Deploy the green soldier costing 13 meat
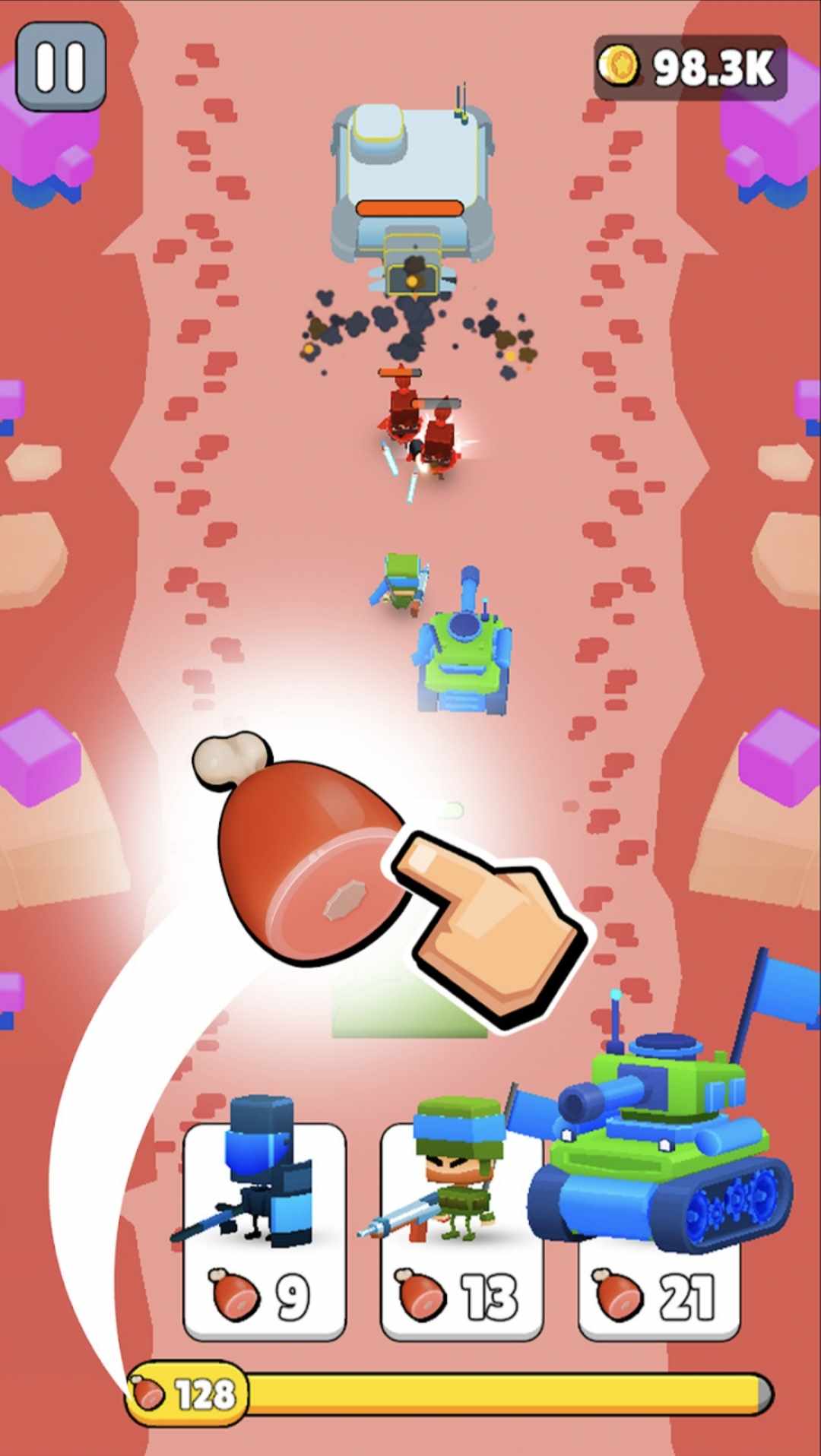The image size is (821, 1456). click(461, 1230)
